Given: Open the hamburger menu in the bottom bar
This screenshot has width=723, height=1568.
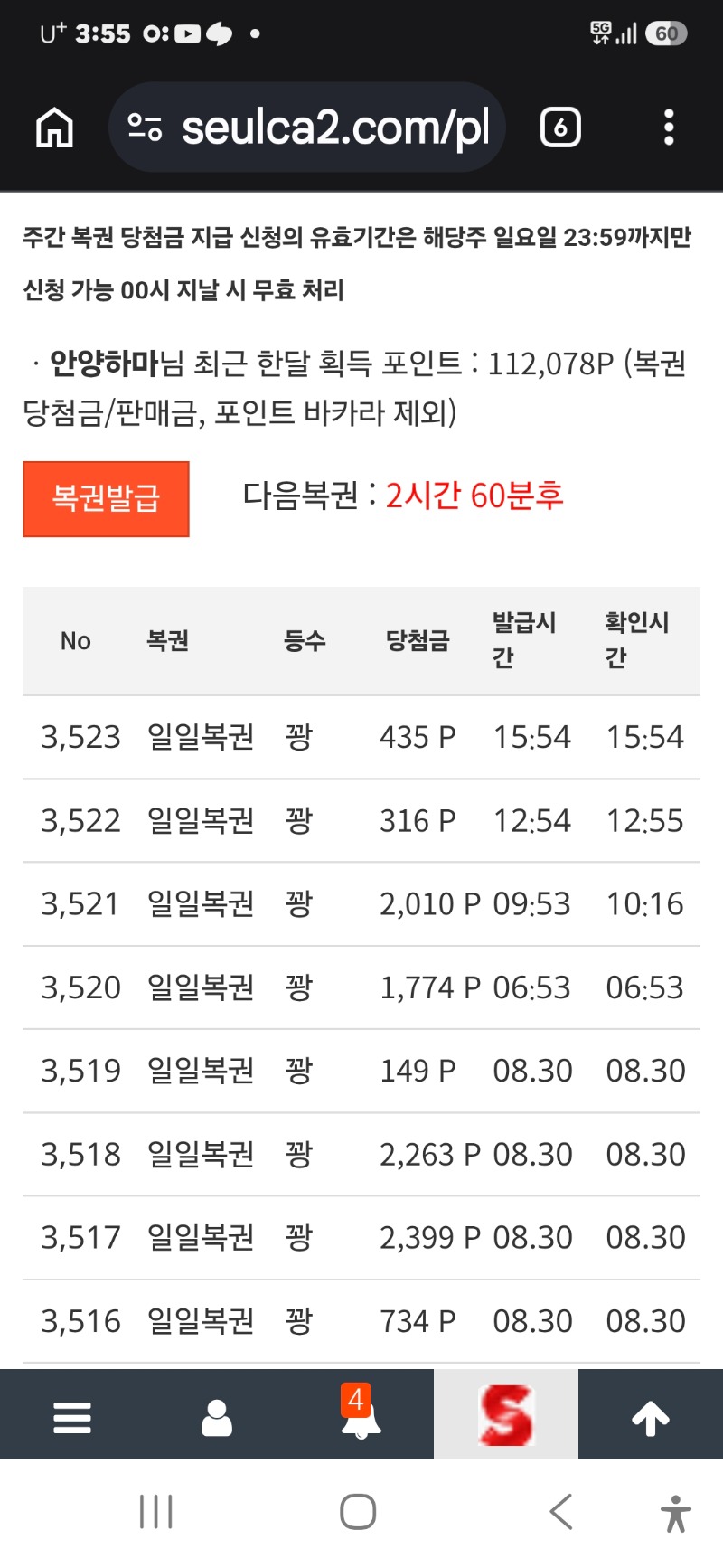Looking at the screenshot, I should (x=72, y=1417).
